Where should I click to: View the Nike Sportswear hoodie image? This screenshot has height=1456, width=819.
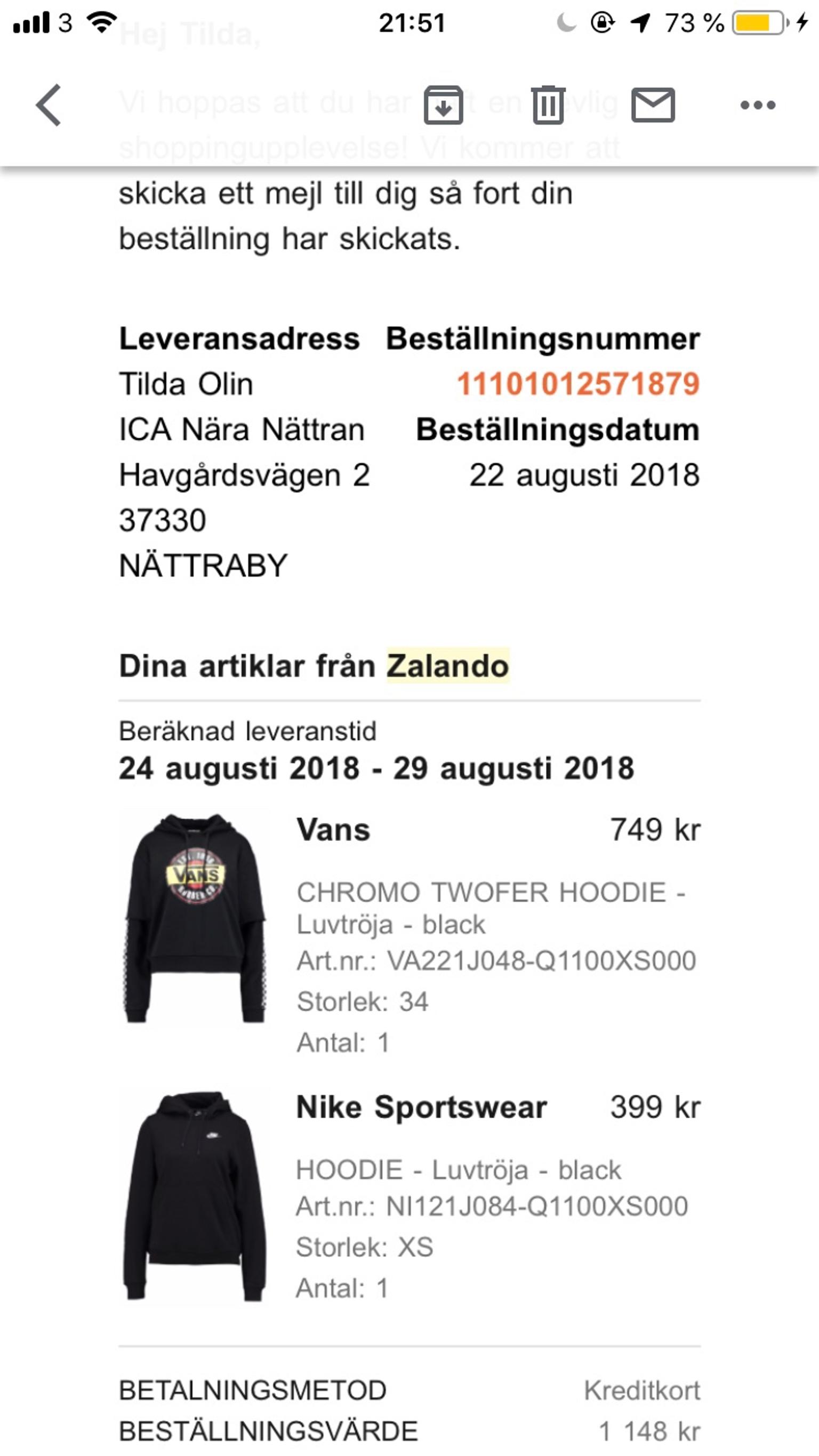coord(195,1196)
